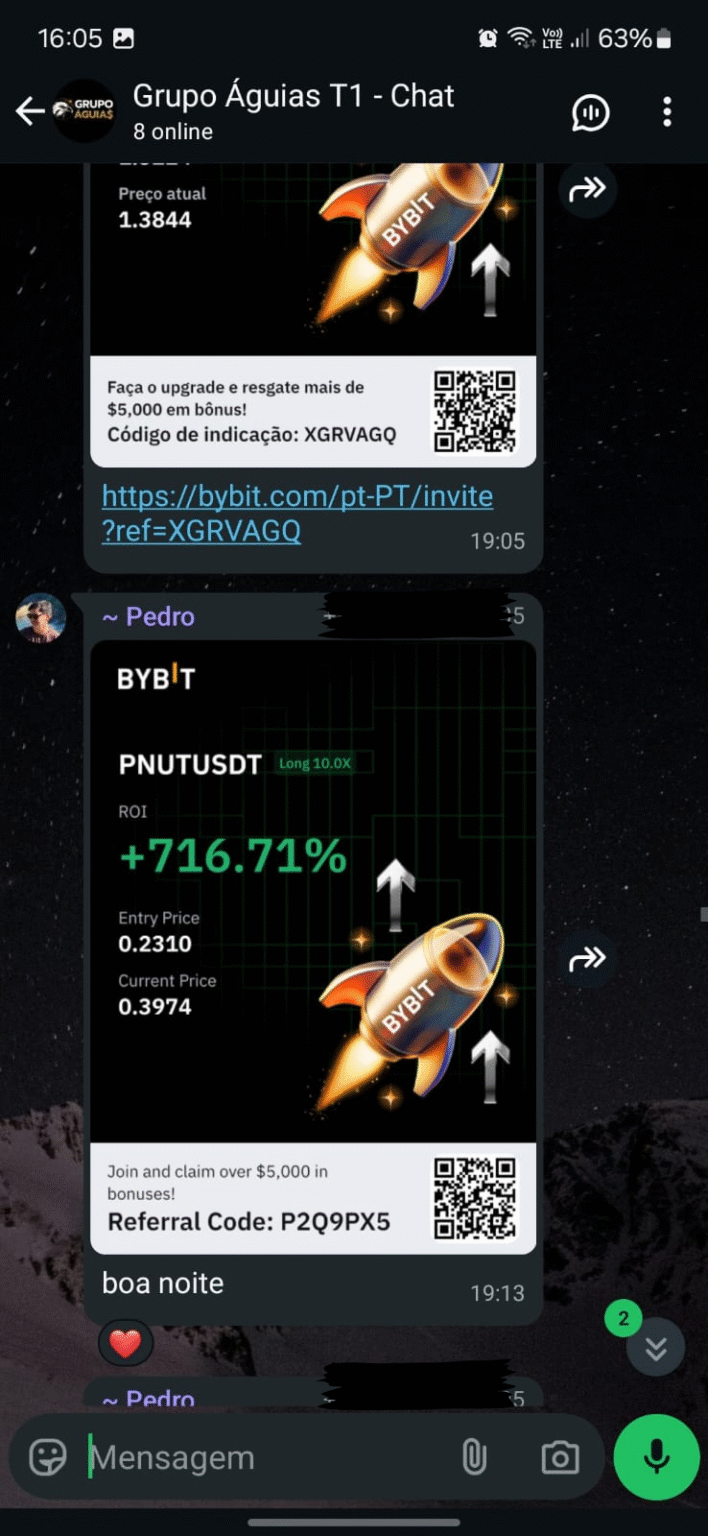
Task: Open the emoji picker
Action: point(48,1458)
